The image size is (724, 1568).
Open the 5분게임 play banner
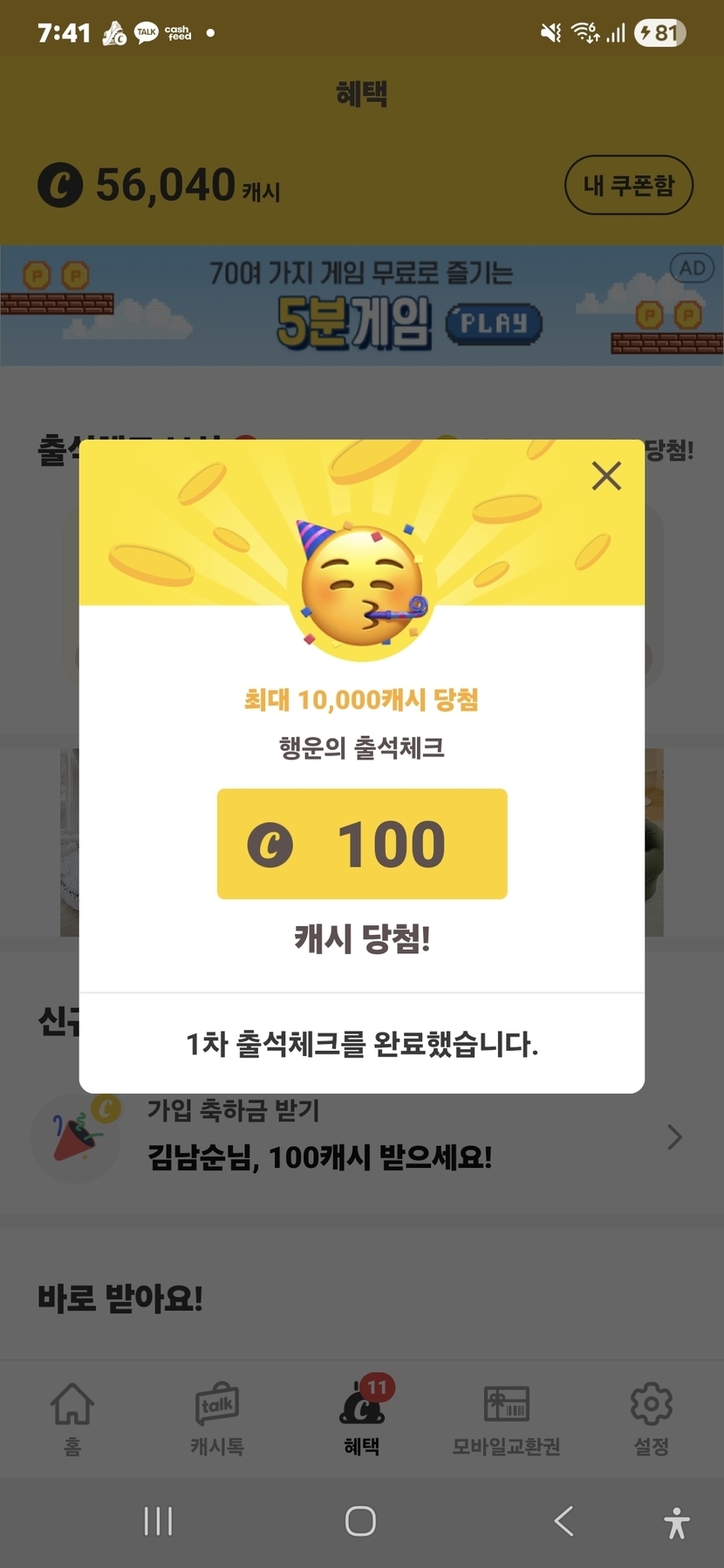[361, 305]
